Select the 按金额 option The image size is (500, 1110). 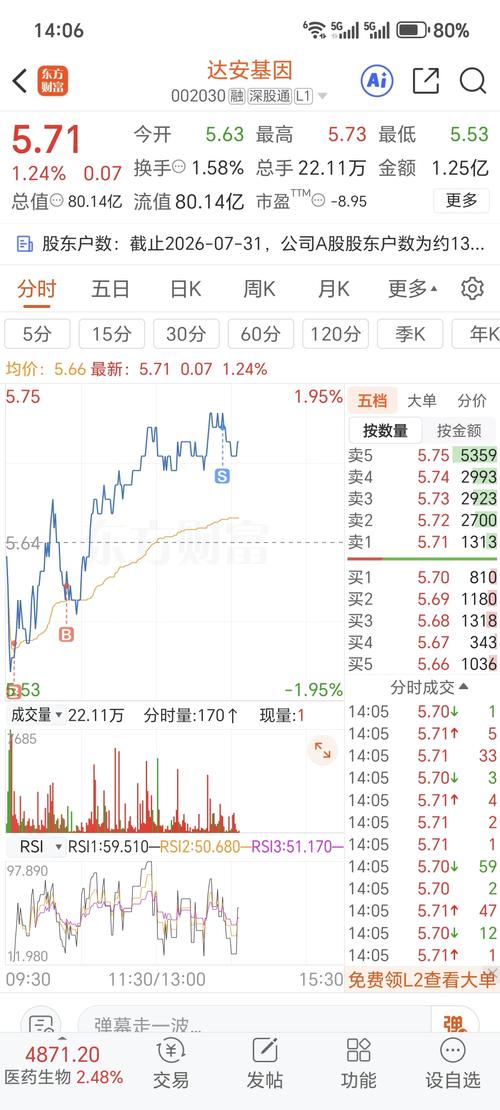click(x=459, y=430)
